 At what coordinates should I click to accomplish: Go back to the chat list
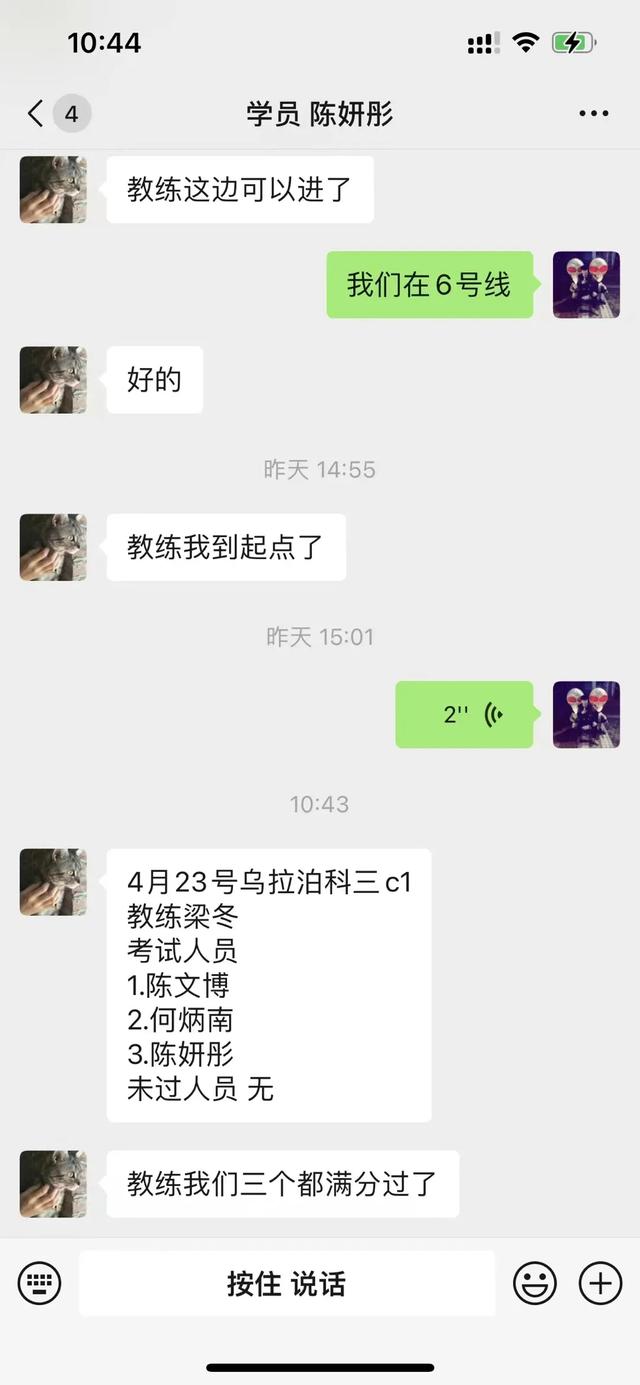(38, 114)
